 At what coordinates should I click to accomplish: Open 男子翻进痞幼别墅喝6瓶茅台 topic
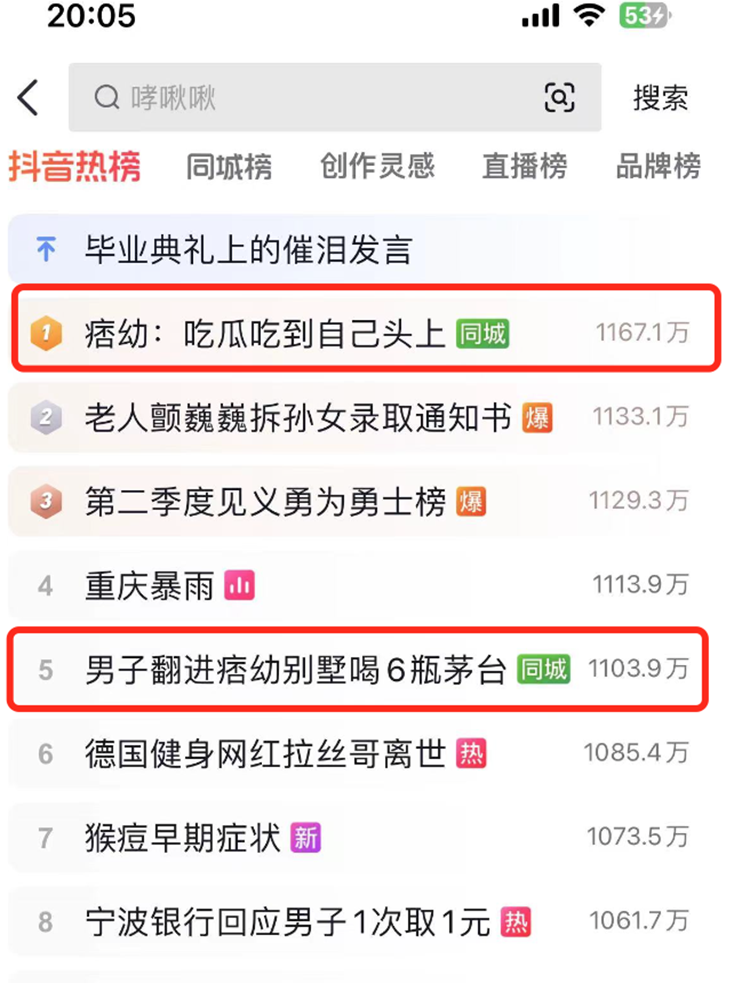pos(296,670)
